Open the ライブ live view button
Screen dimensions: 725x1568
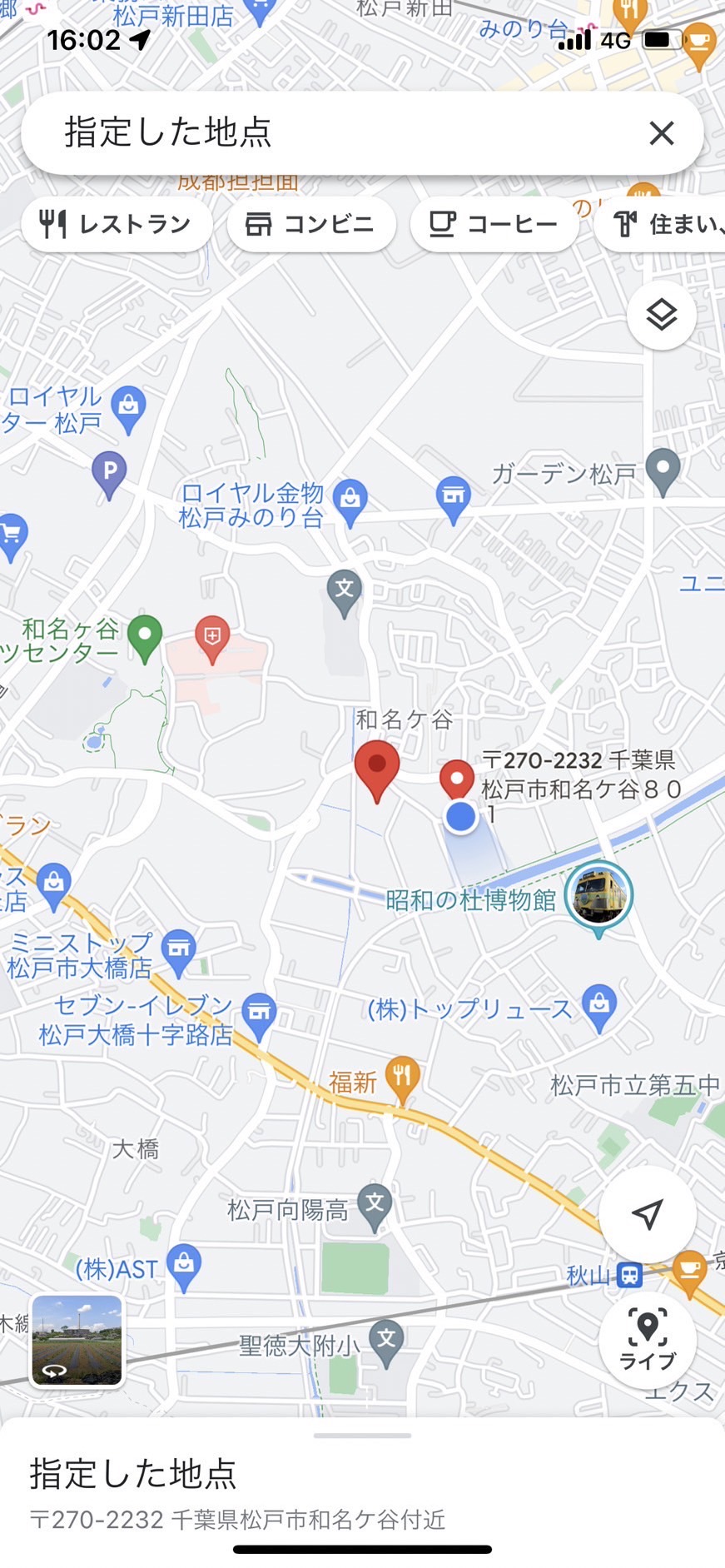pos(648,1340)
